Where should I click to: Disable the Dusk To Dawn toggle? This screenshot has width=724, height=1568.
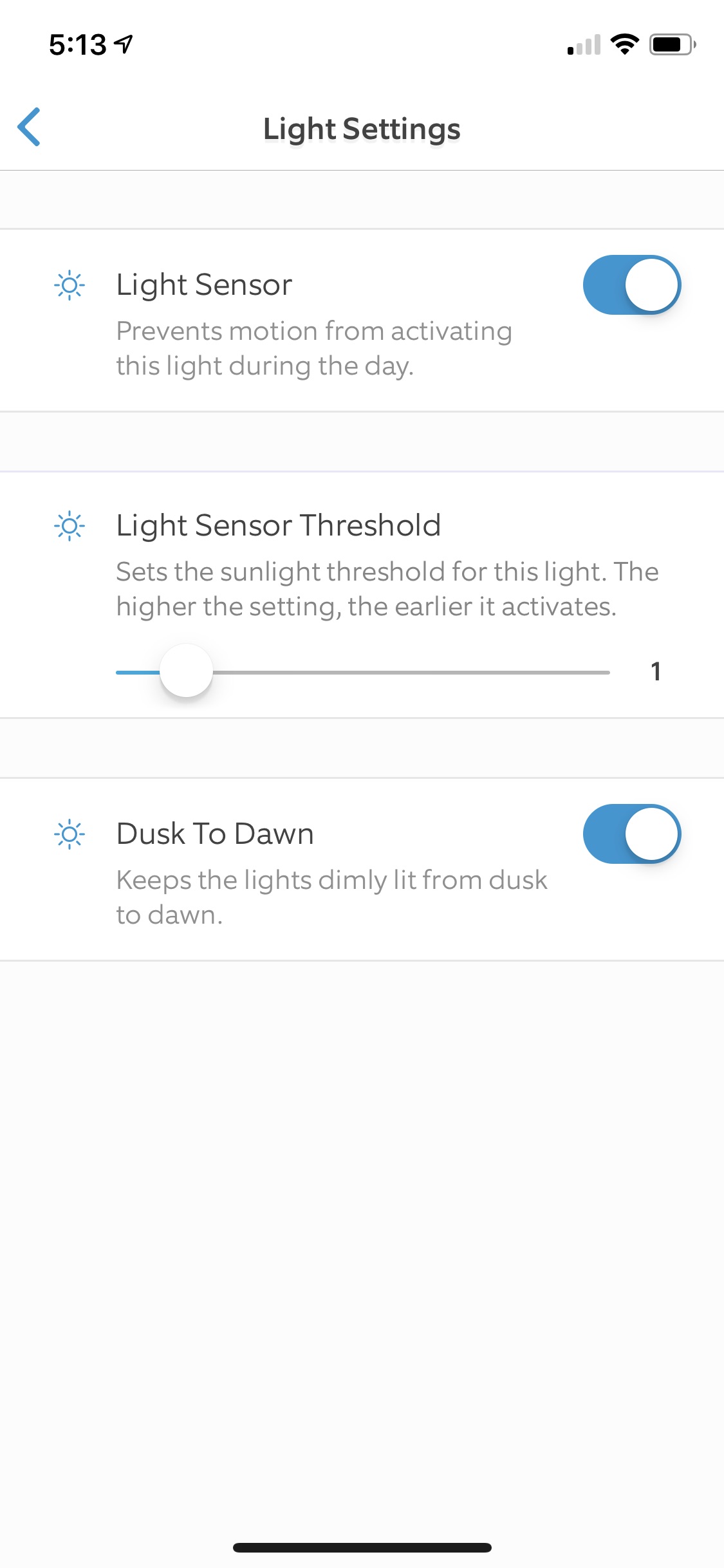(631, 834)
